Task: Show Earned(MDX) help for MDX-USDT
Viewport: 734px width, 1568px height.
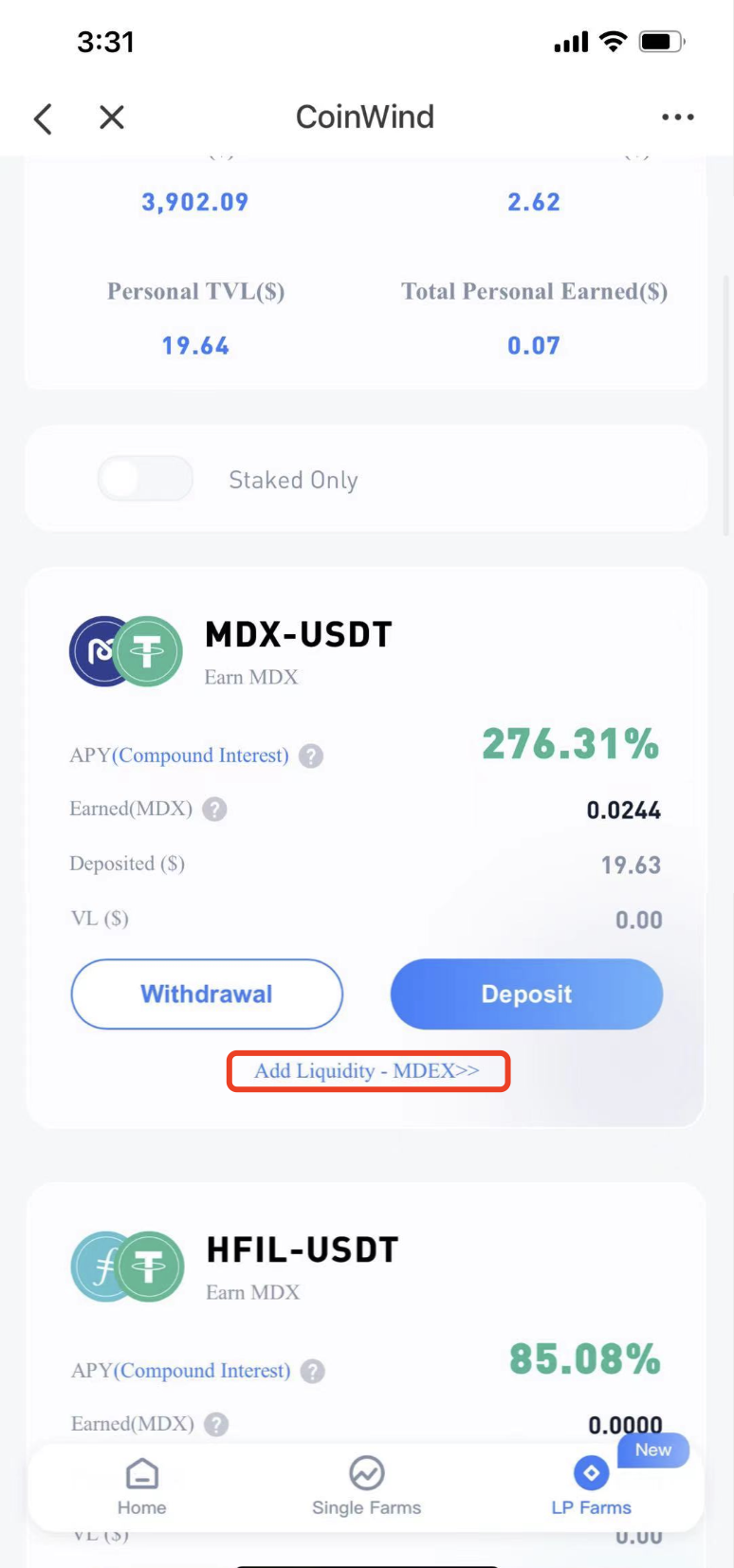Action: click(x=215, y=810)
